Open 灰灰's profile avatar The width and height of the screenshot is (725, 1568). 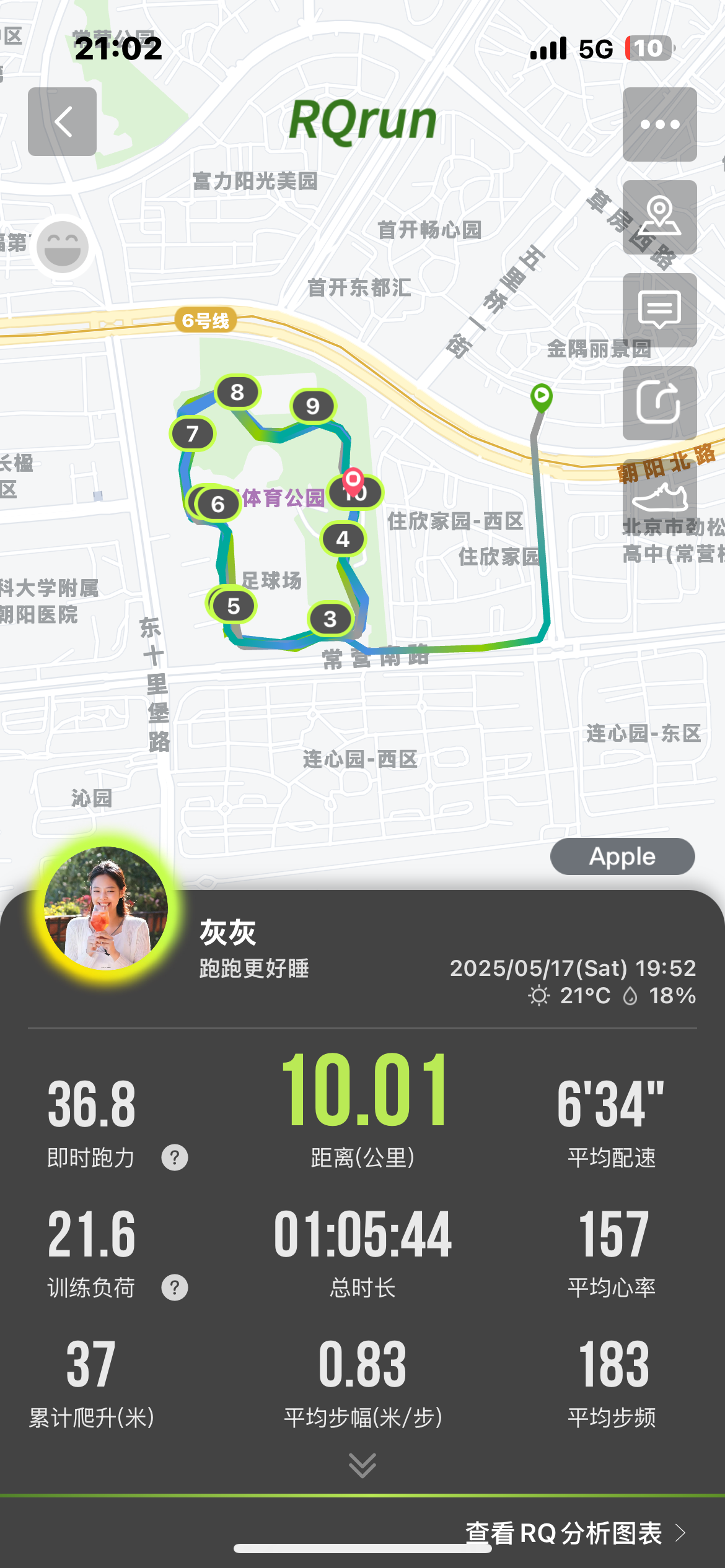106,908
